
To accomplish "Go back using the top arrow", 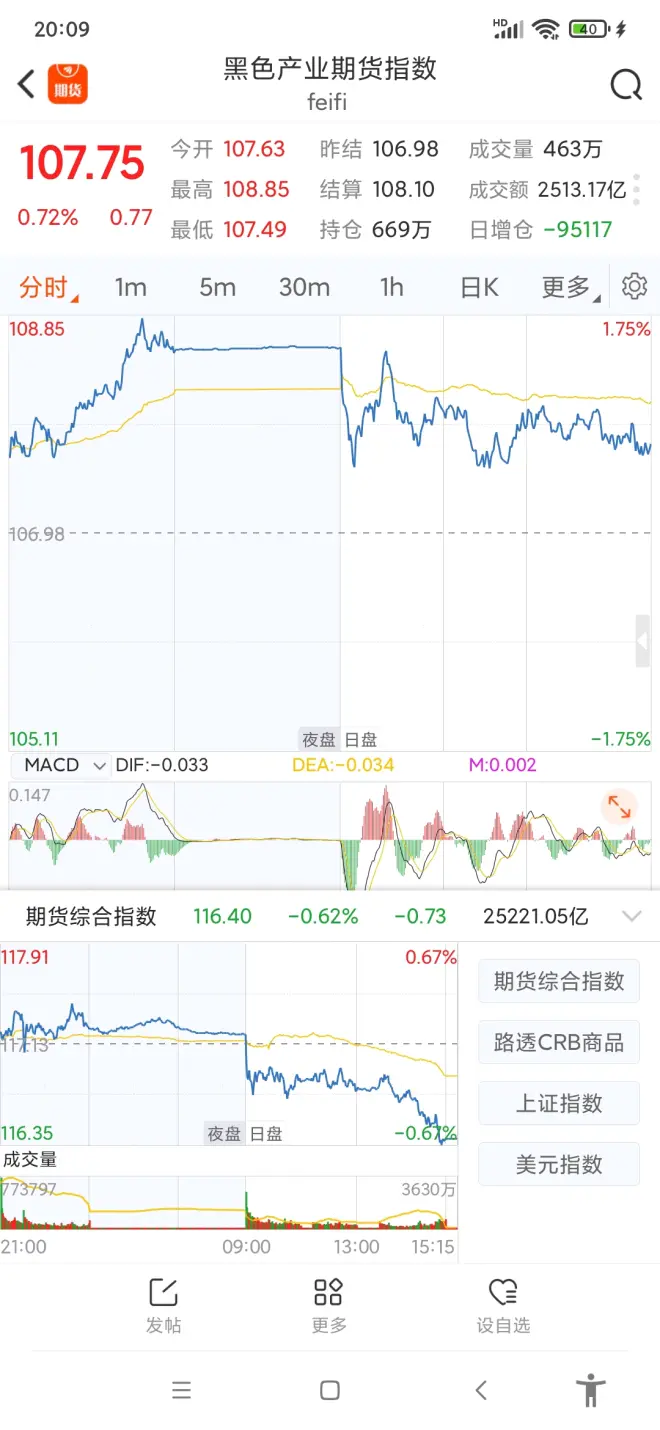I will coord(27,84).
